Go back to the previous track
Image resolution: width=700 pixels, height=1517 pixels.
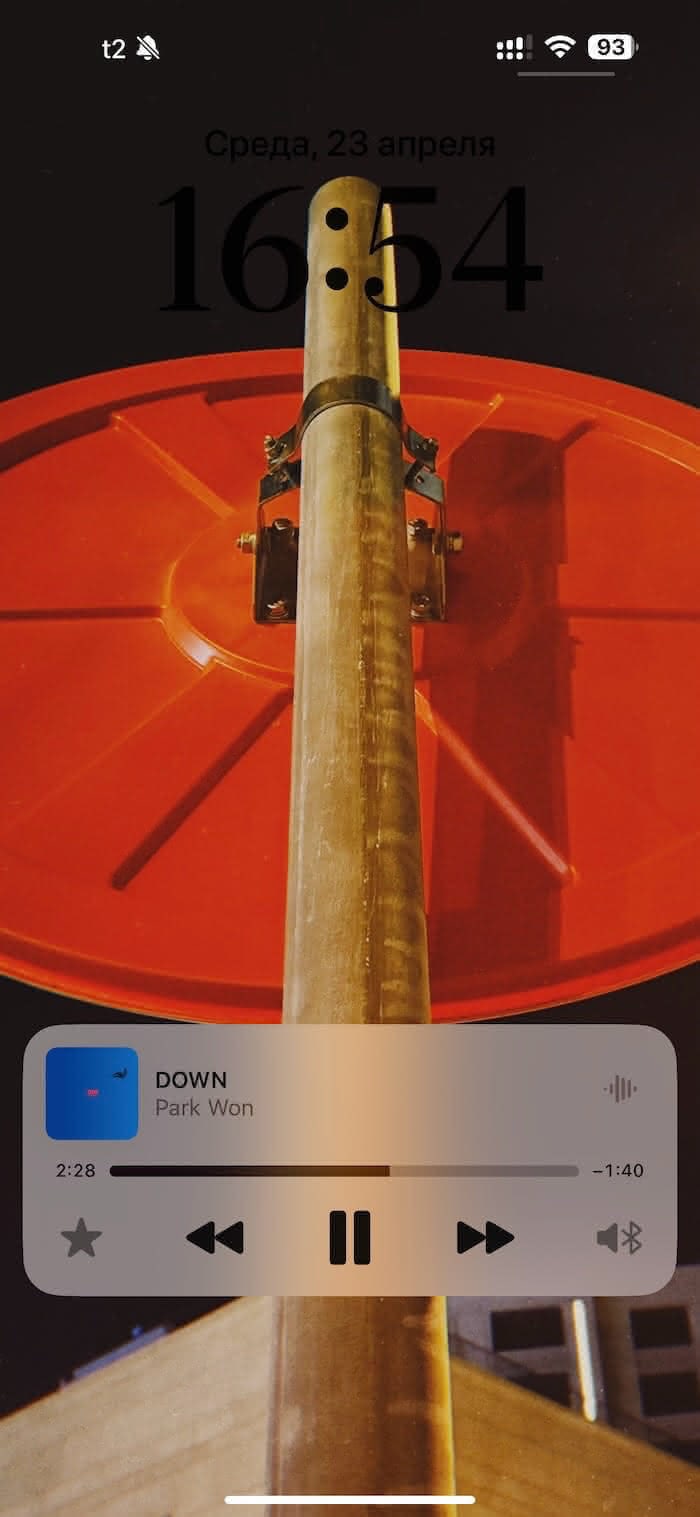pos(215,1238)
